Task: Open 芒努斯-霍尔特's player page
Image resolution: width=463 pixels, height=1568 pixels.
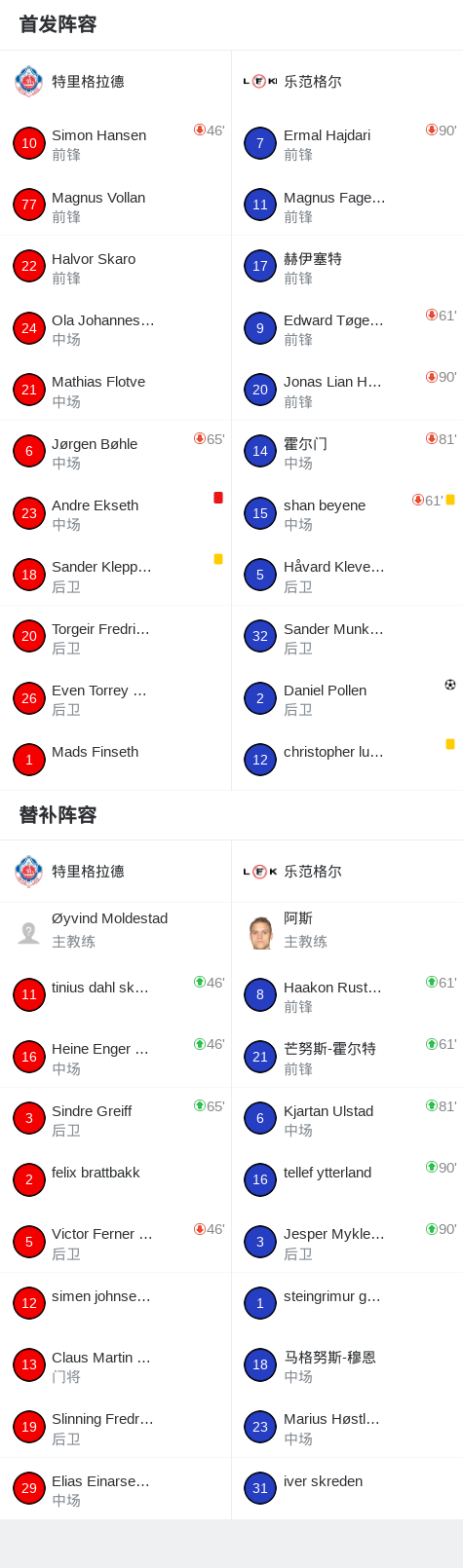Action: 347,1057
